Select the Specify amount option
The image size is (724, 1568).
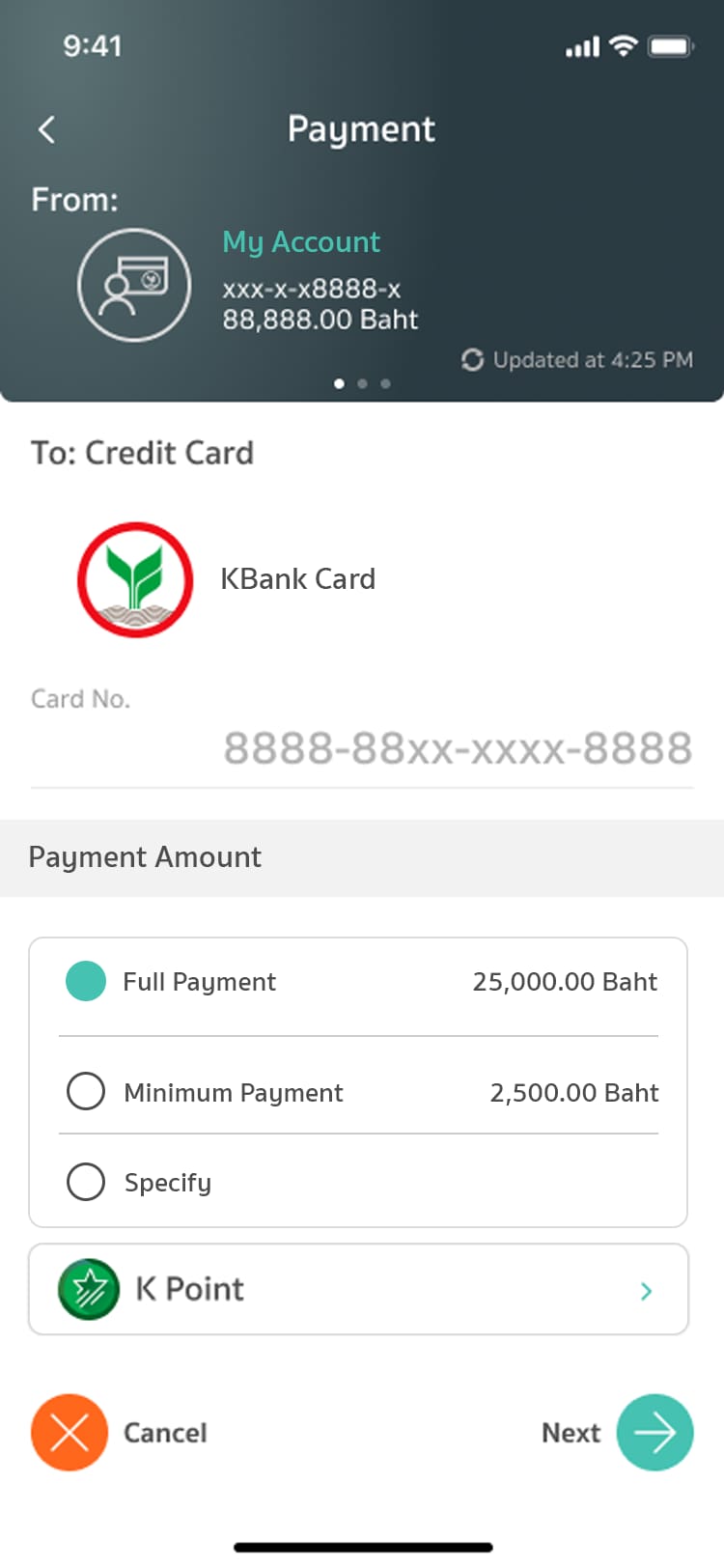tap(358, 1182)
